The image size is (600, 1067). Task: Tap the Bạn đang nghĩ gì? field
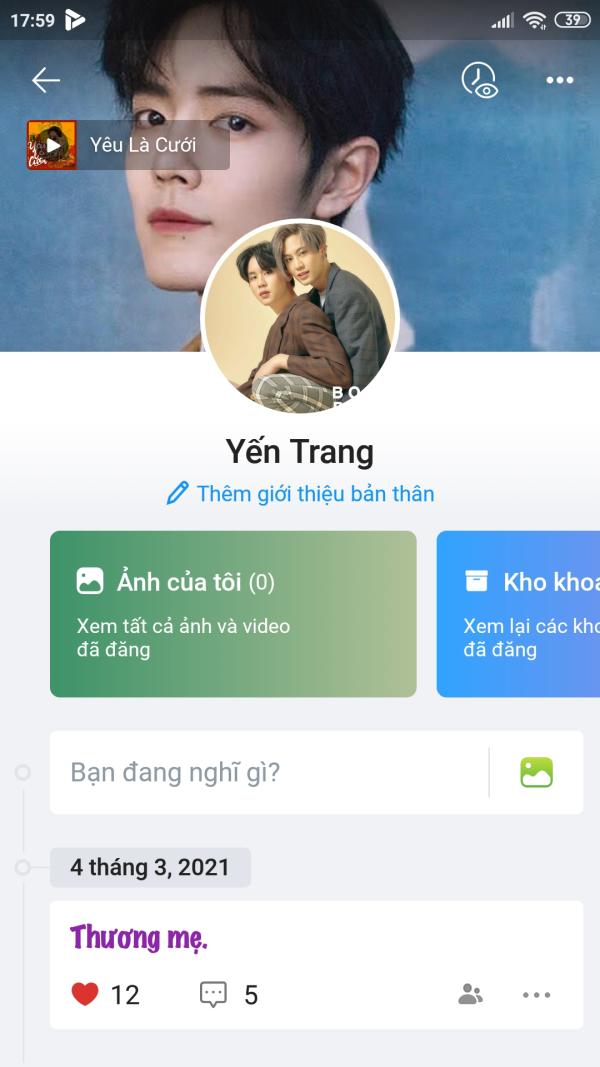tap(268, 773)
